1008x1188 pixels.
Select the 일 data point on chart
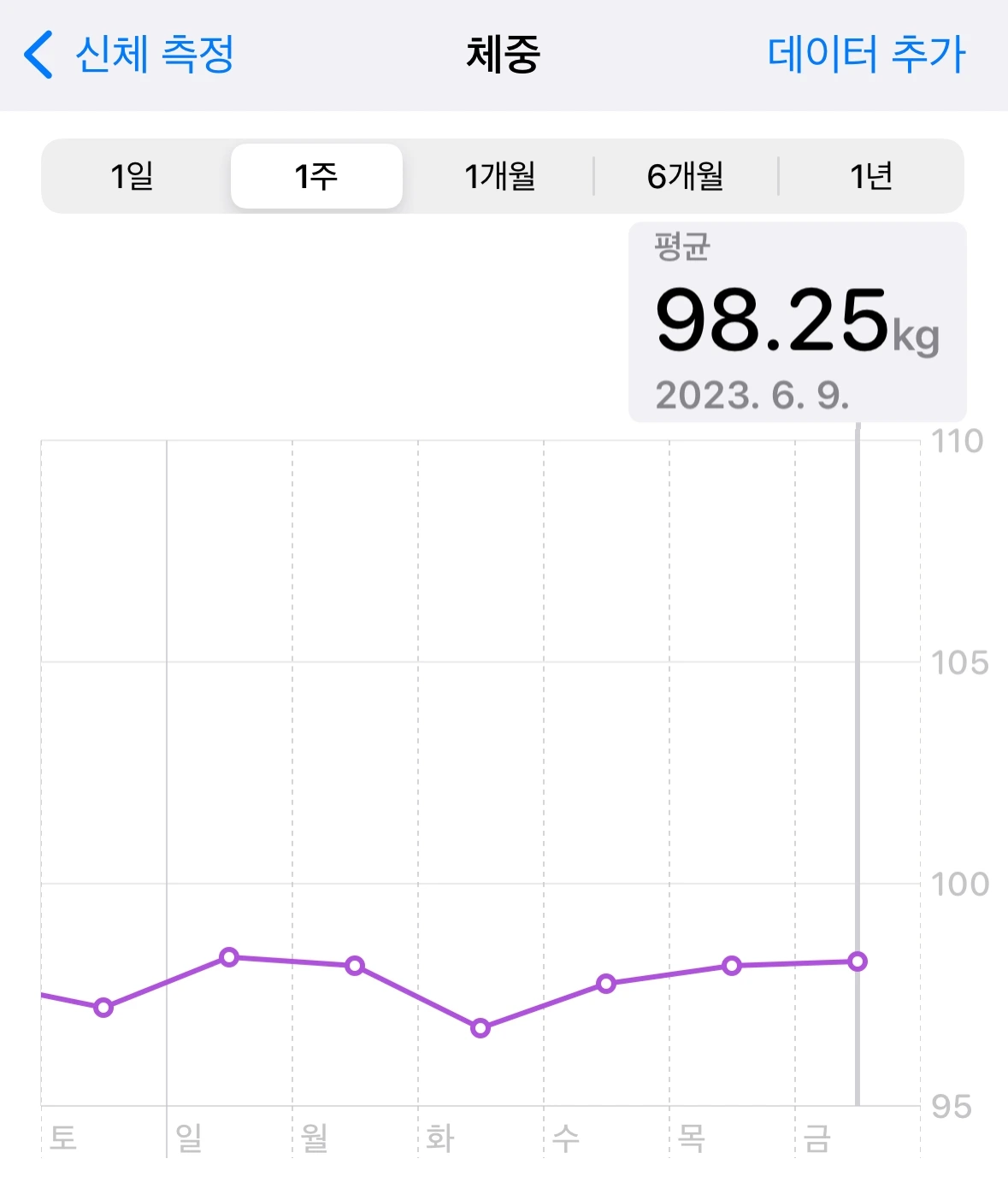228,956
